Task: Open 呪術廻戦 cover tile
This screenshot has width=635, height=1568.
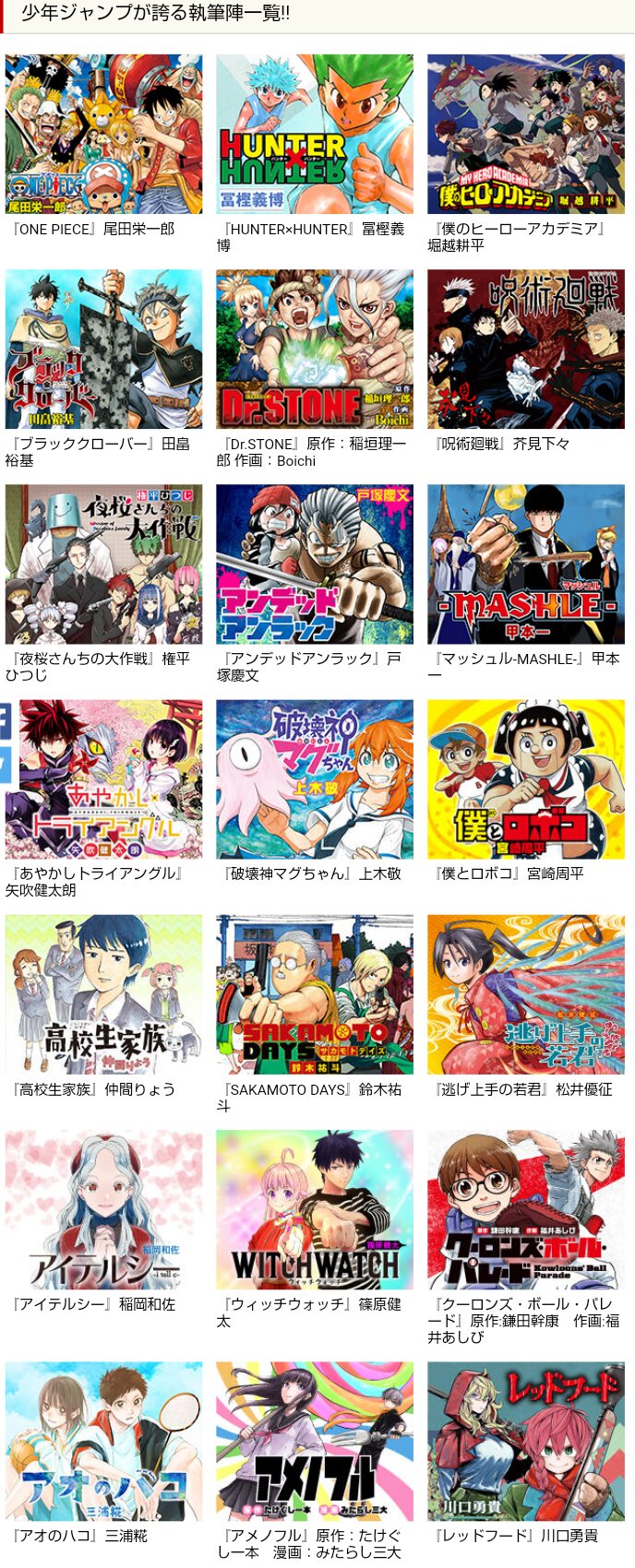Action: click(x=526, y=350)
